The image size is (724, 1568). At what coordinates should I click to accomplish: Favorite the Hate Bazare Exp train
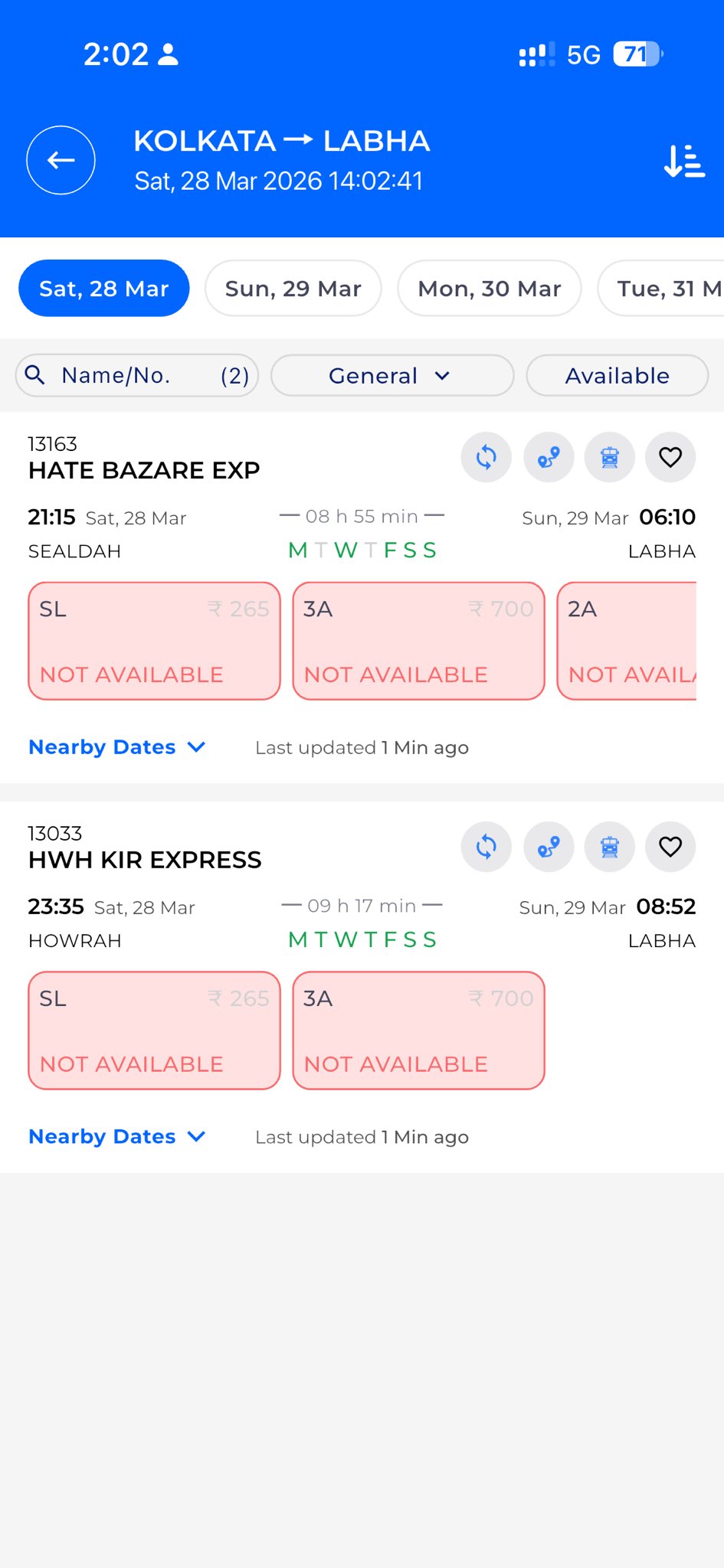point(670,458)
